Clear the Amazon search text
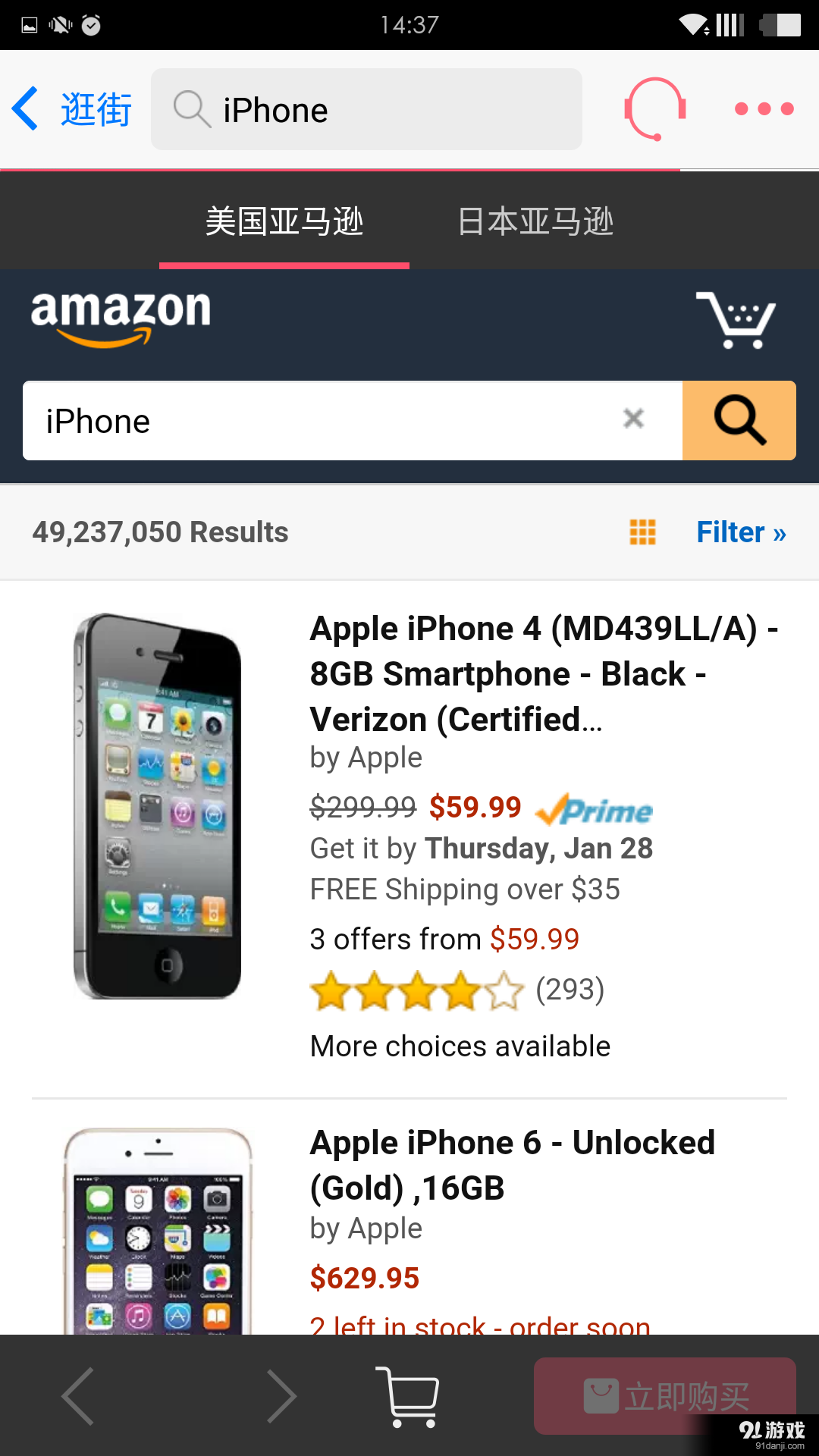Image resolution: width=819 pixels, height=1456 pixels. point(633,419)
